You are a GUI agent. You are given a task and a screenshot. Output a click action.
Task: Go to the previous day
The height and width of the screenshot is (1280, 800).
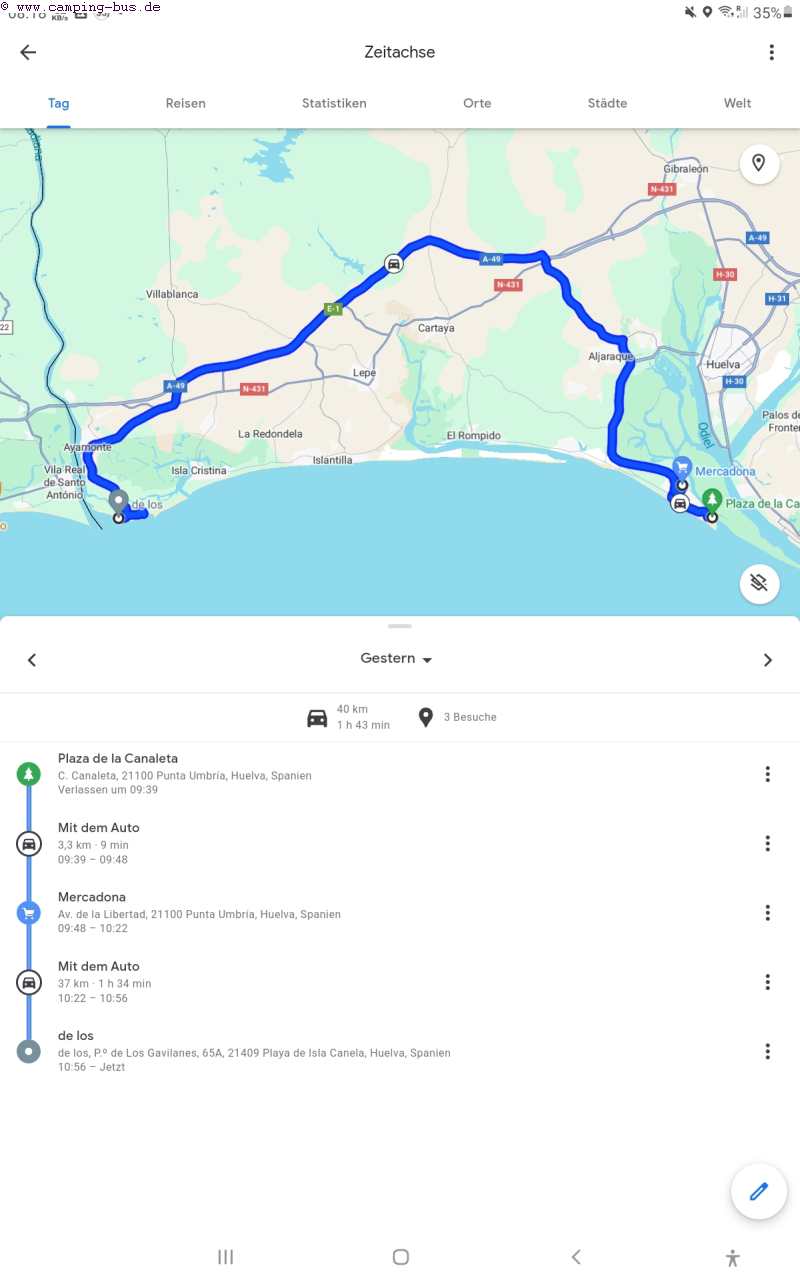pyautogui.click(x=32, y=660)
